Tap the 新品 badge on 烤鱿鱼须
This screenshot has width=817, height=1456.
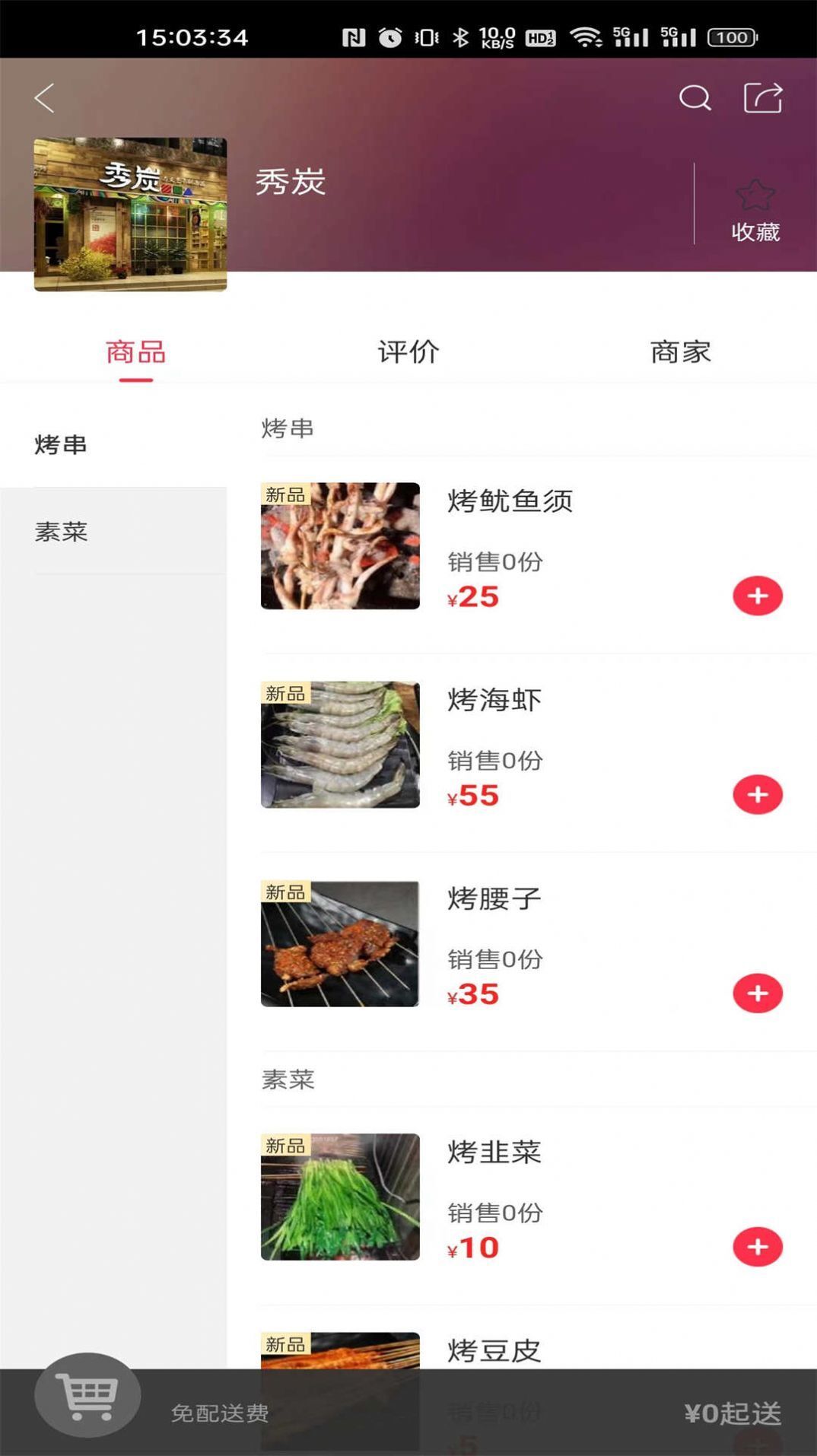click(x=285, y=494)
